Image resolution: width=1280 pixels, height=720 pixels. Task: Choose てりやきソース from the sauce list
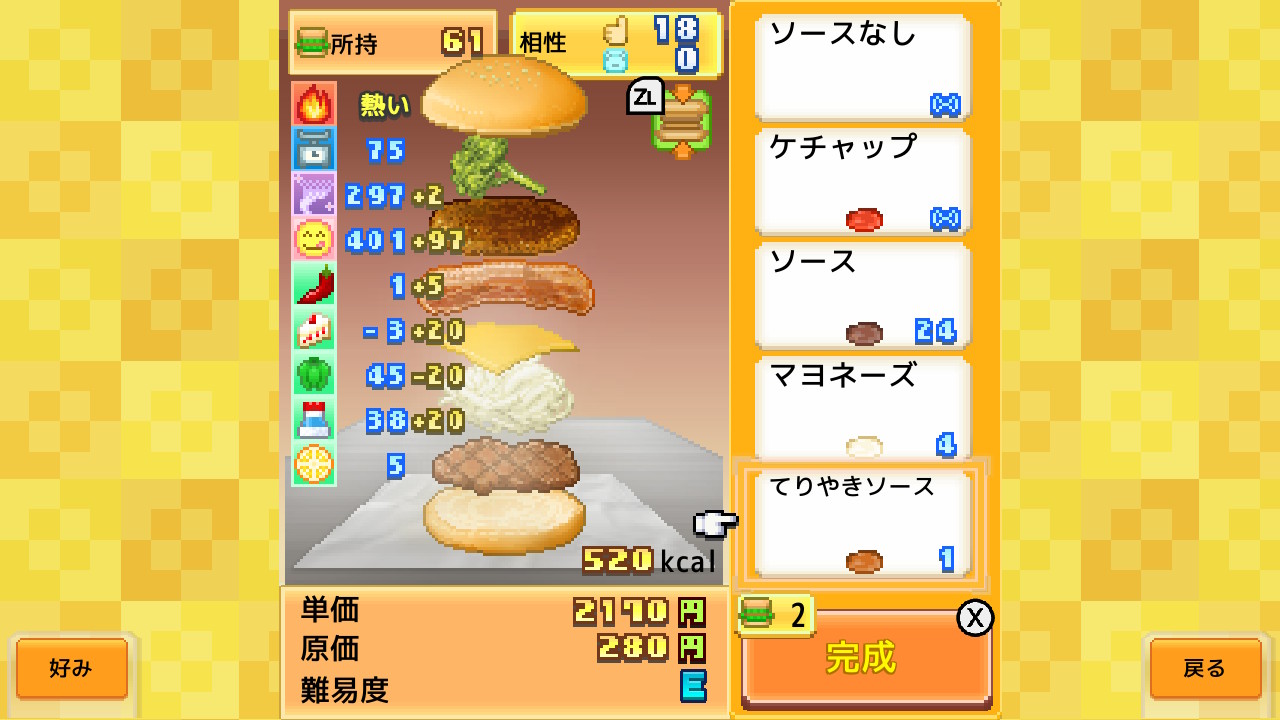click(862, 523)
